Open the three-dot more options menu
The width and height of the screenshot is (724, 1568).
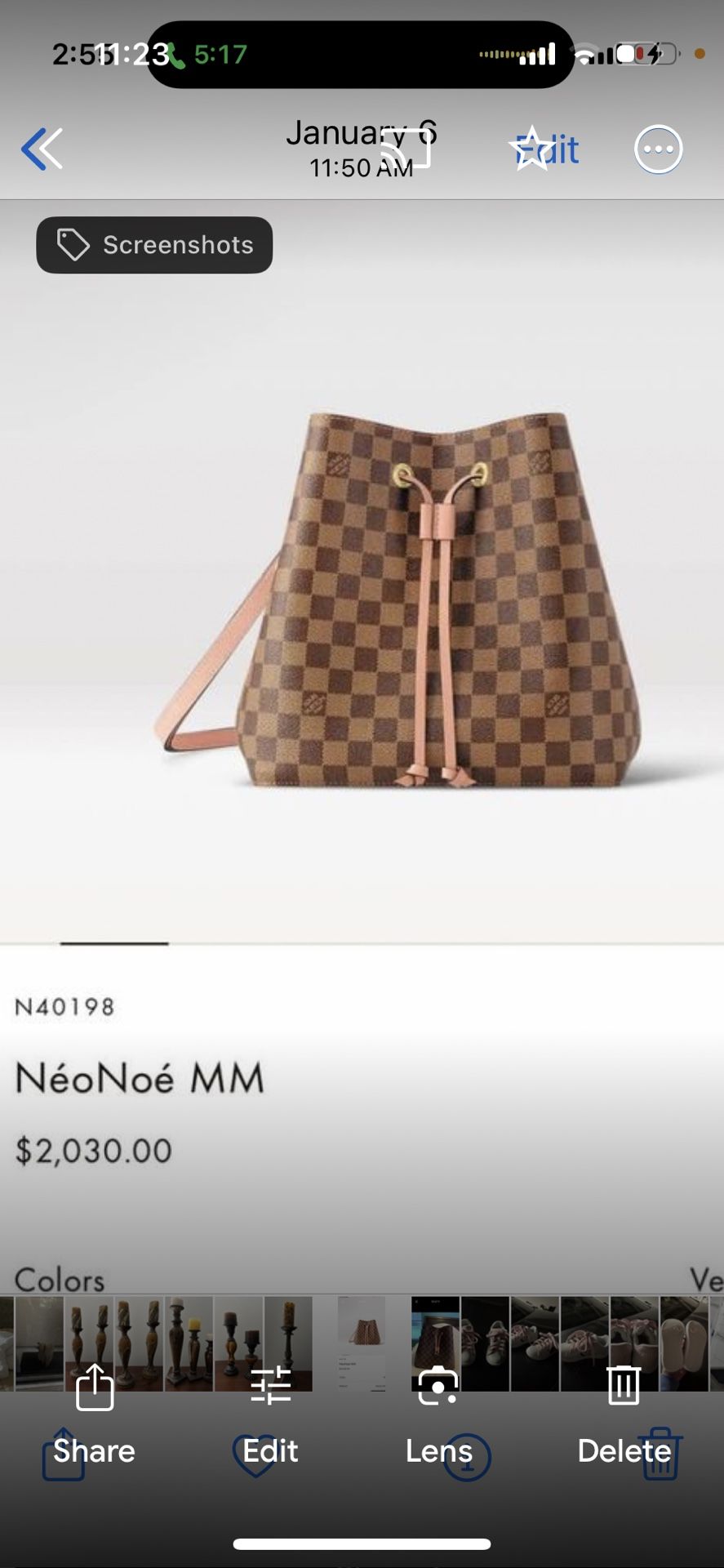(658, 149)
